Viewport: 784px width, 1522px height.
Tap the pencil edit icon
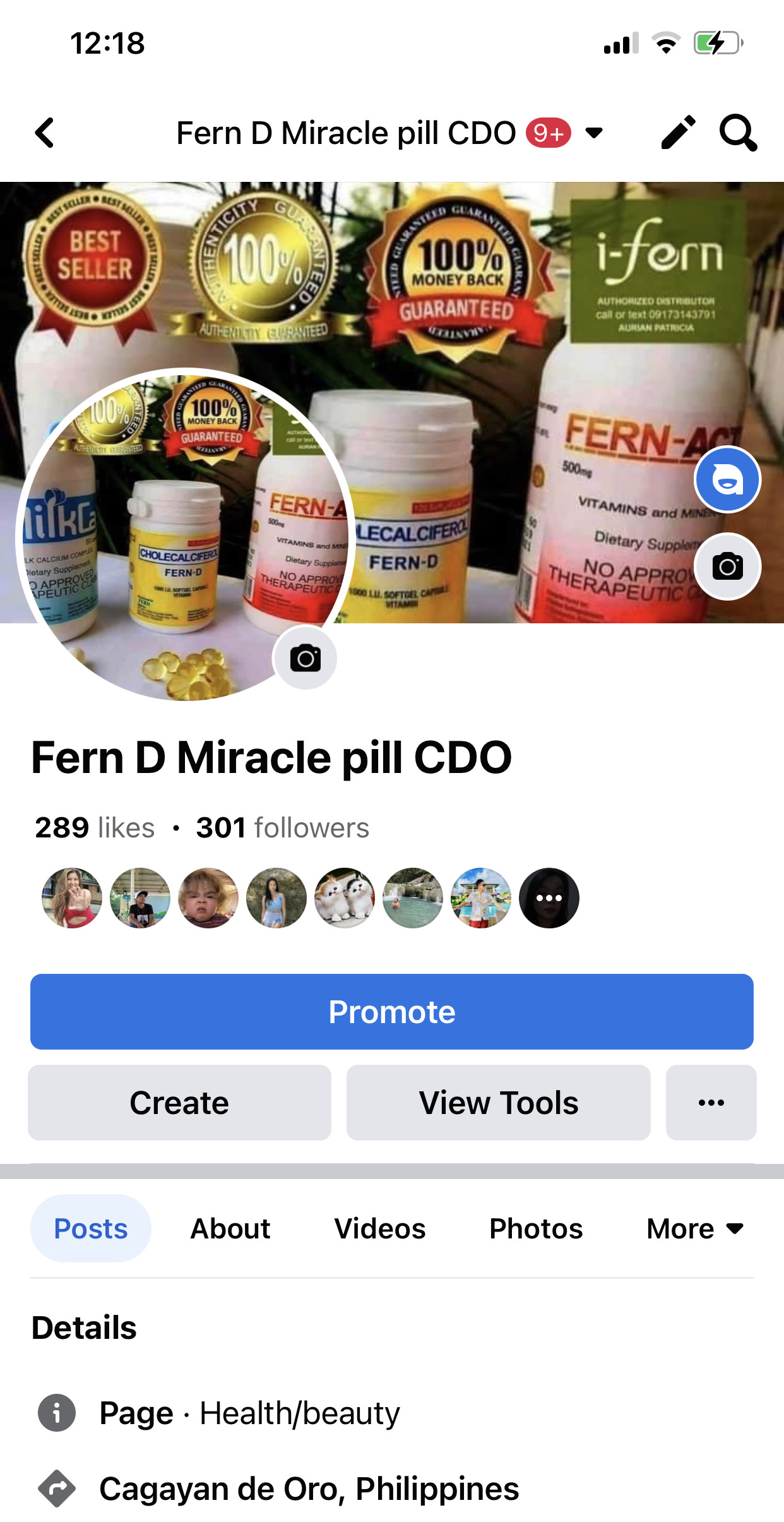click(x=678, y=133)
